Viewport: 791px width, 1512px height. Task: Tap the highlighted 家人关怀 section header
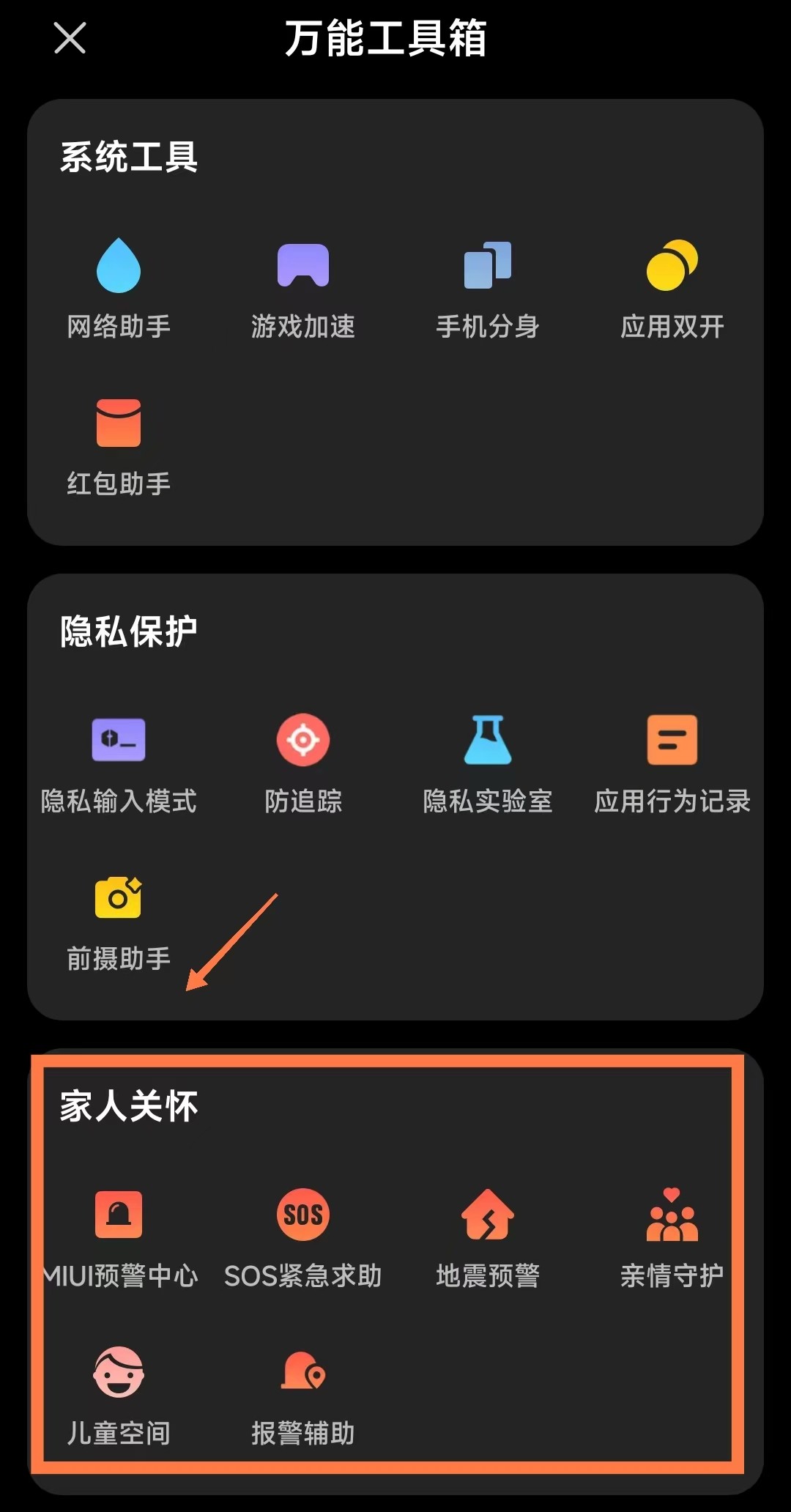(129, 1106)
